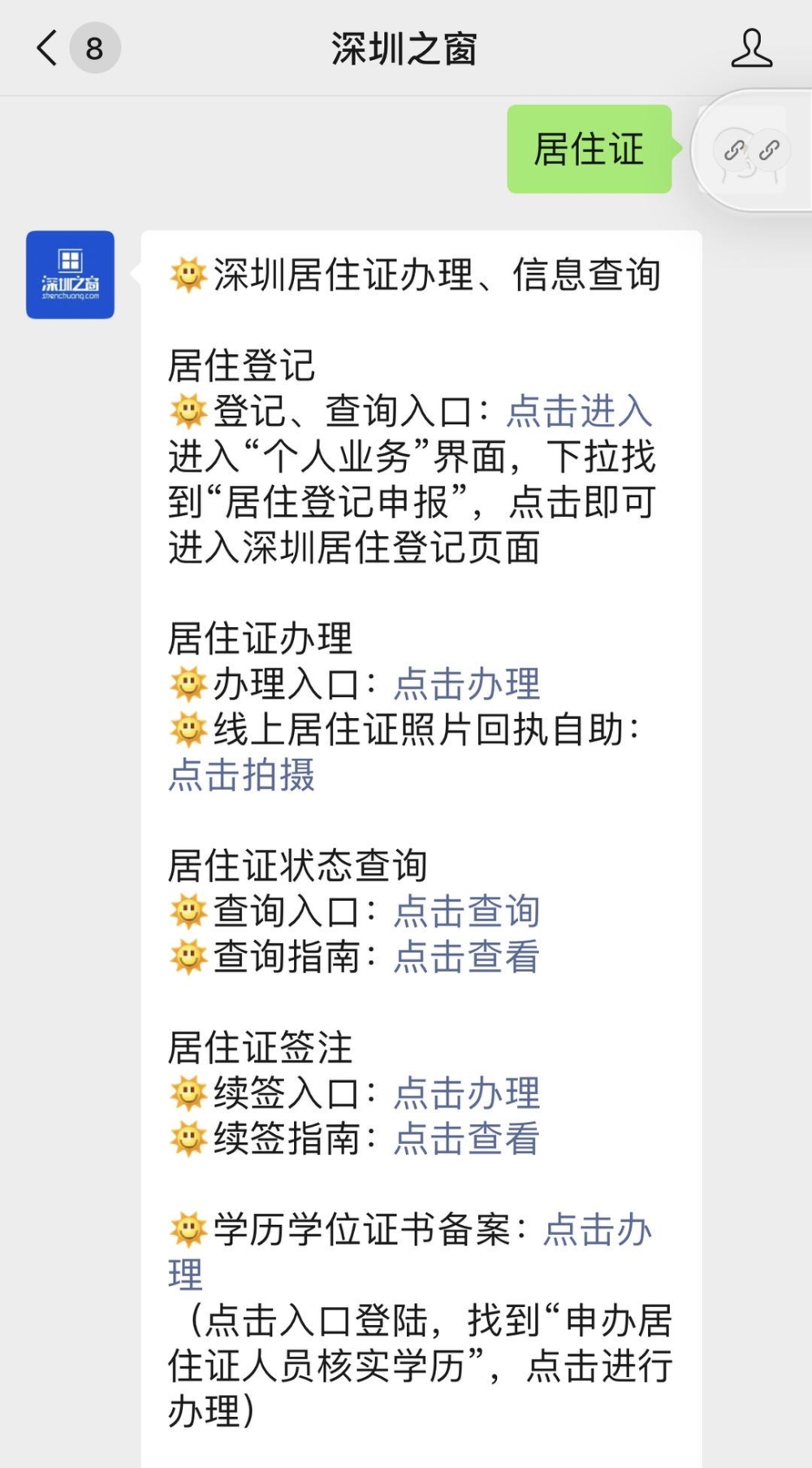The height and width of the screenshot is (1468, 812).
Task: Open 点击办理 link for 学历学位证书备案
Action: 597,1230
